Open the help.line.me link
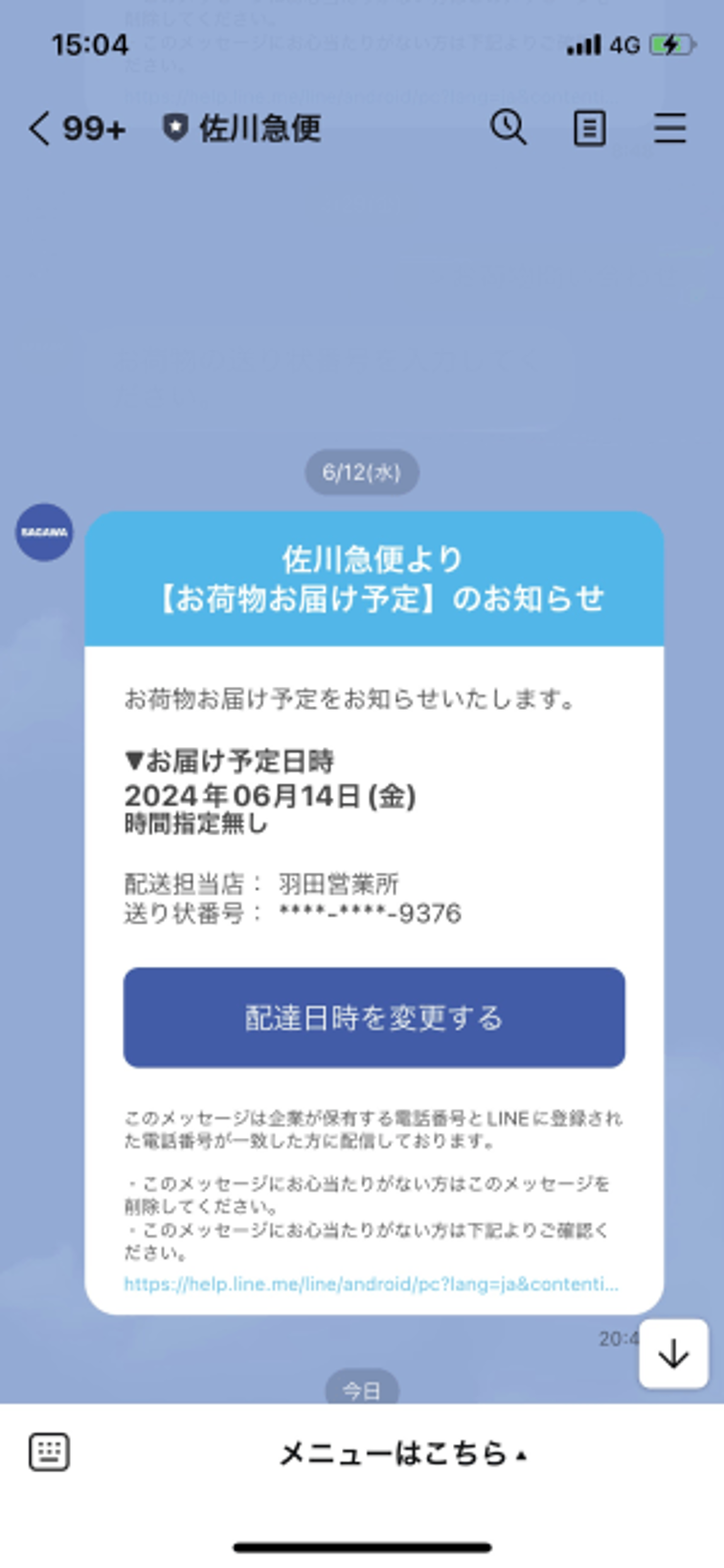The width and height of the screenshot is (724, 1568). coord(371,1284)
